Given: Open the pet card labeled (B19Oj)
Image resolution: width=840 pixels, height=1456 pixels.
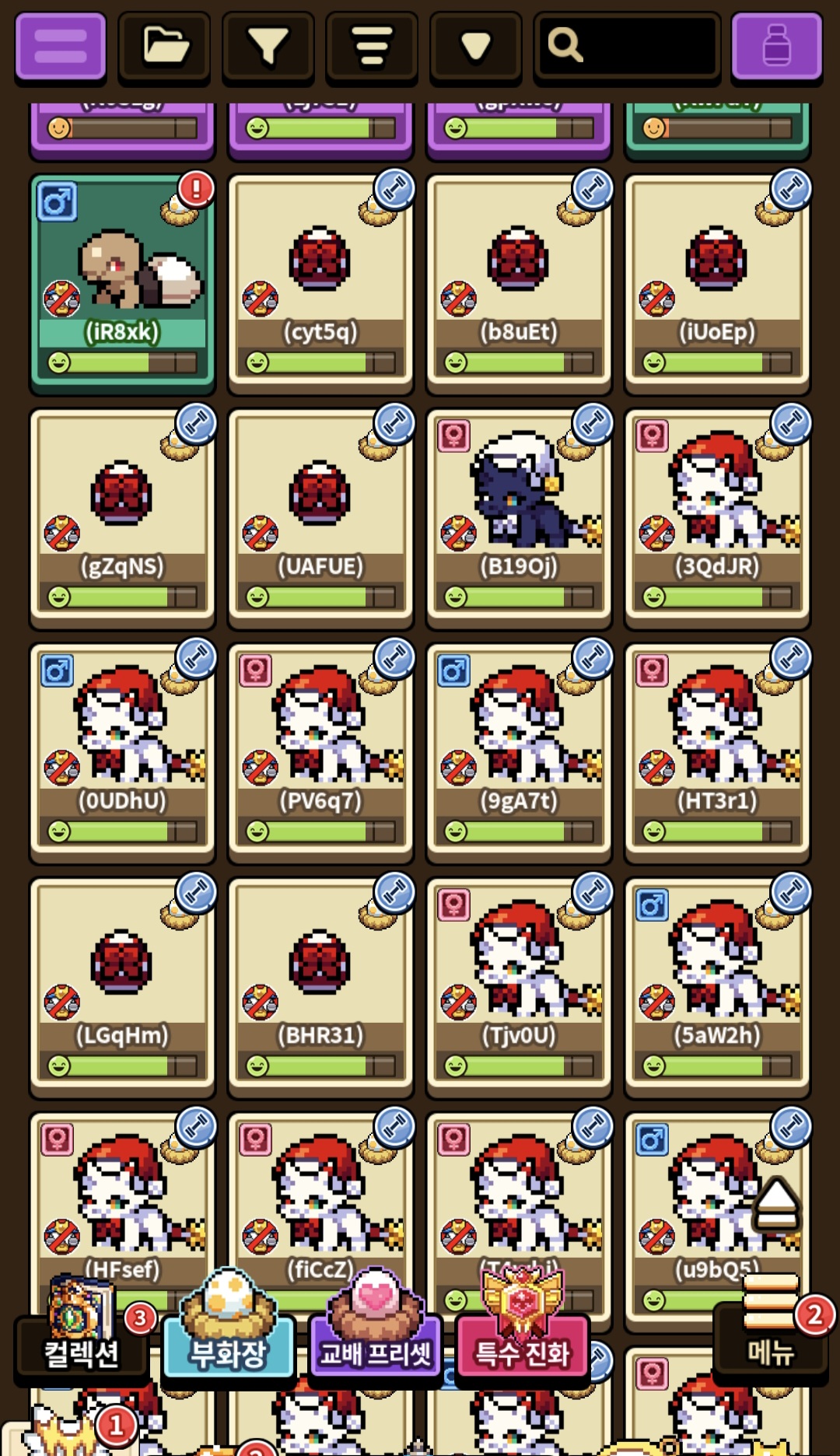Looking at the screenshot, I should click(x=519, y=515).
